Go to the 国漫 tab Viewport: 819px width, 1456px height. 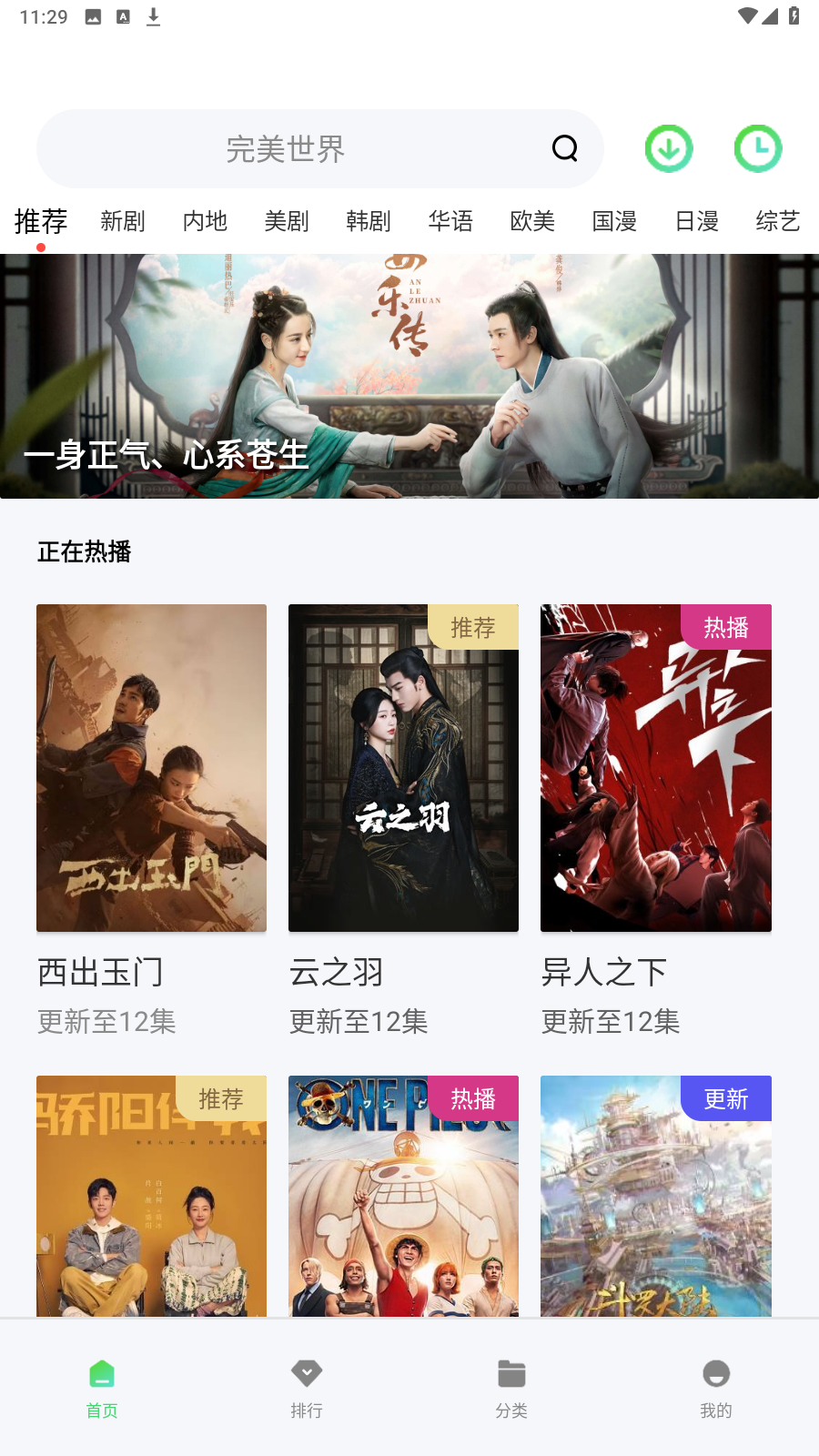pos(614,221)
